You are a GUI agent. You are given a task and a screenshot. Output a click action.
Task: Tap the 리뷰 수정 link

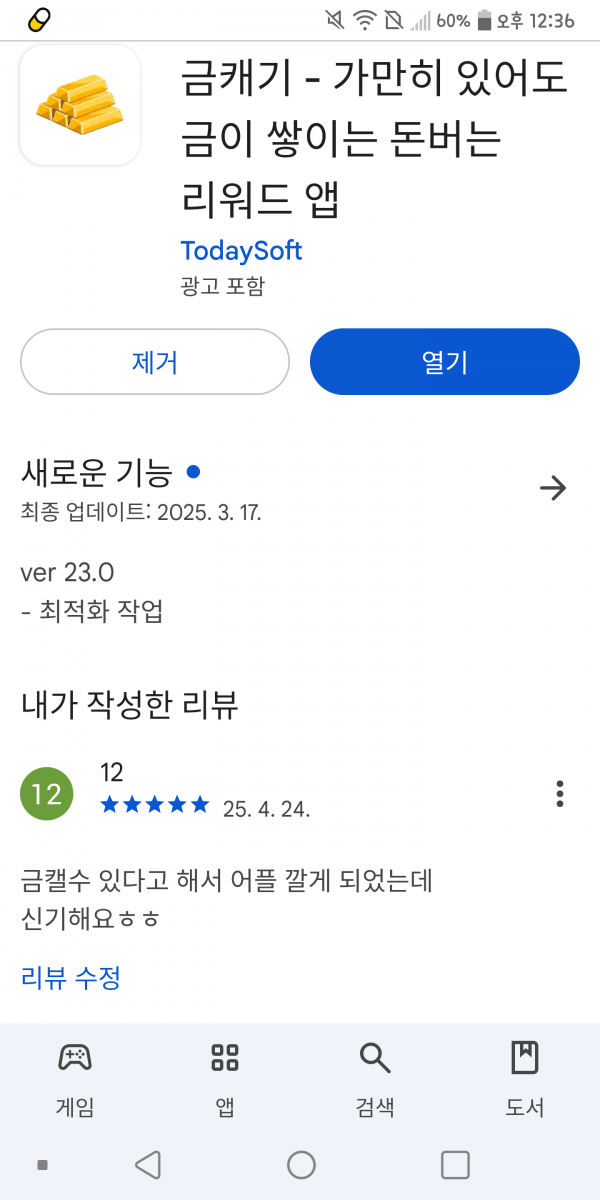point(71,977)
